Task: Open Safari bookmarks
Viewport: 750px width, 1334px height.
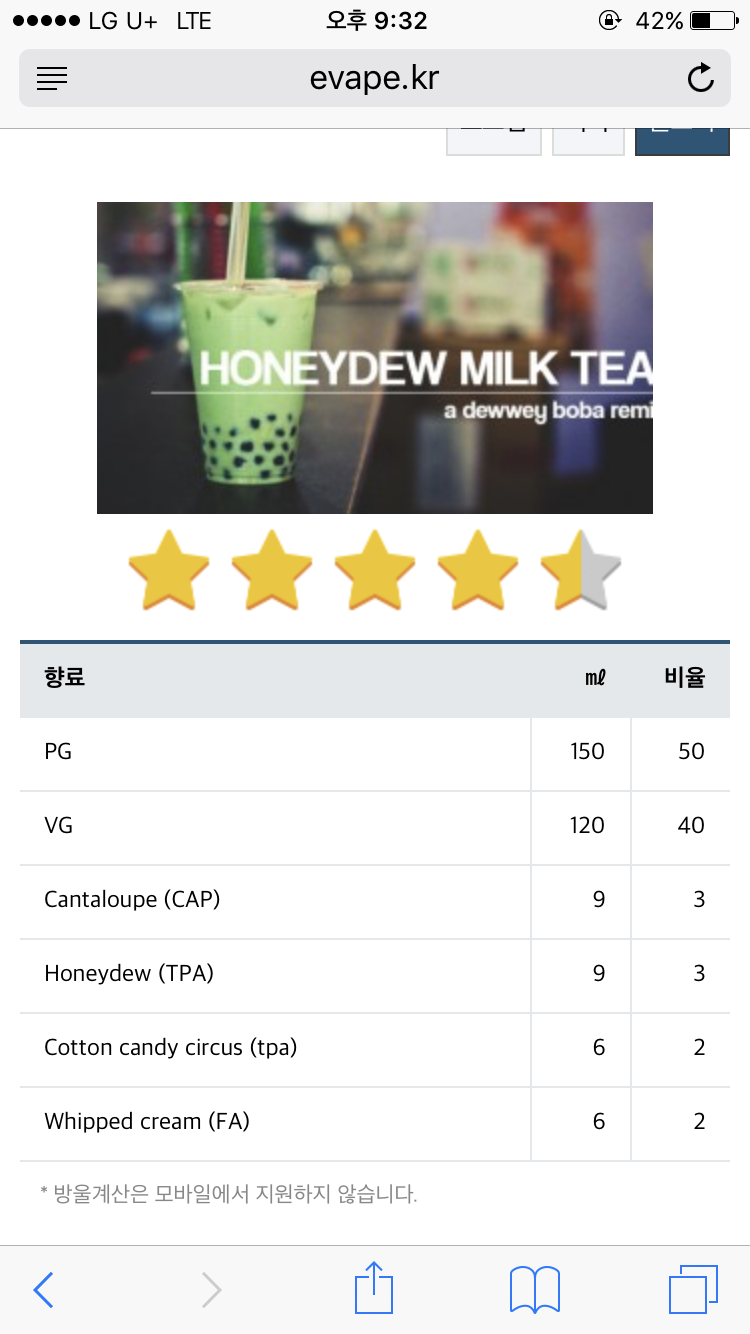Action: [x=535, y=1290]
